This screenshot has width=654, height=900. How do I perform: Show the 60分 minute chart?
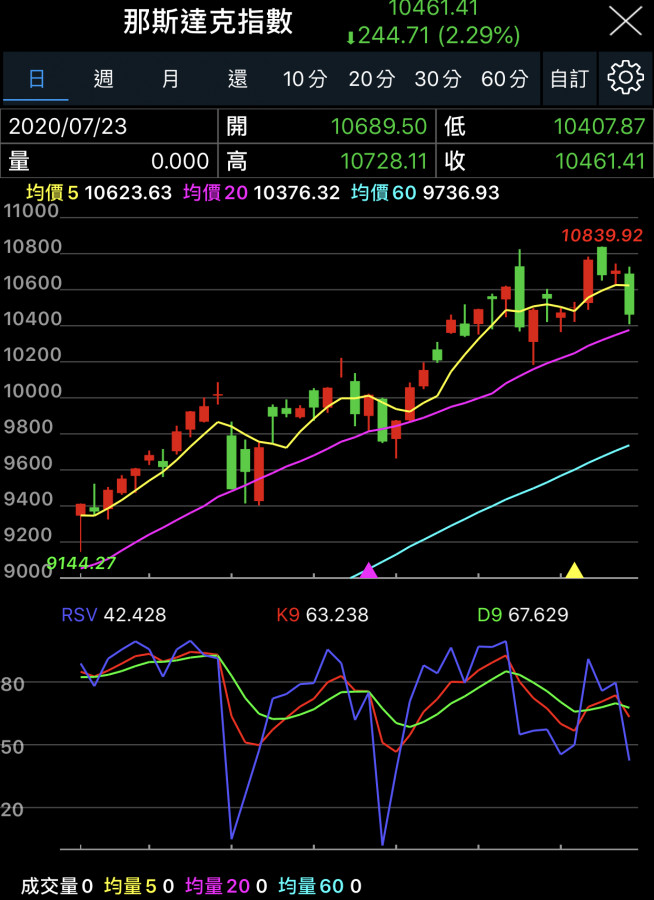point(504,79)
